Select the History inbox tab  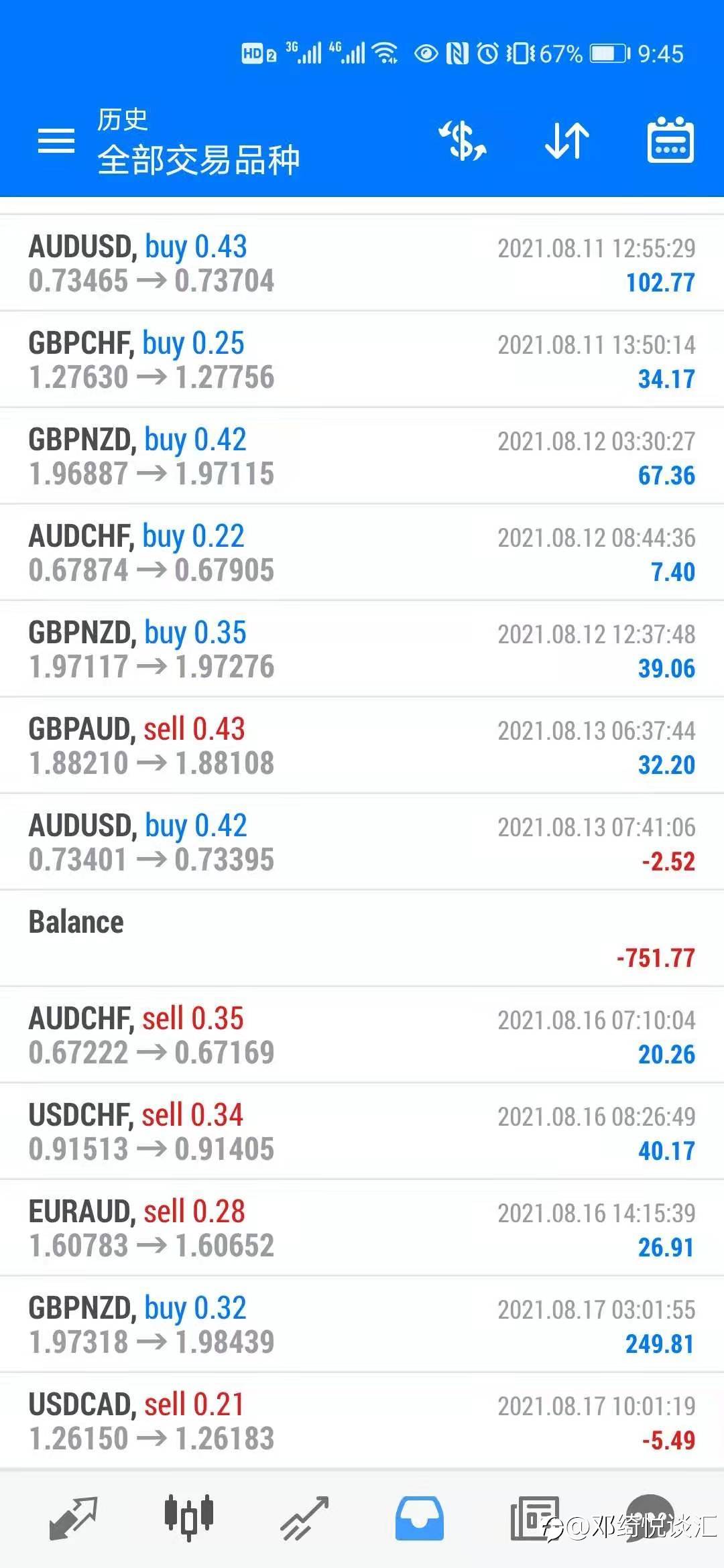420,1518
